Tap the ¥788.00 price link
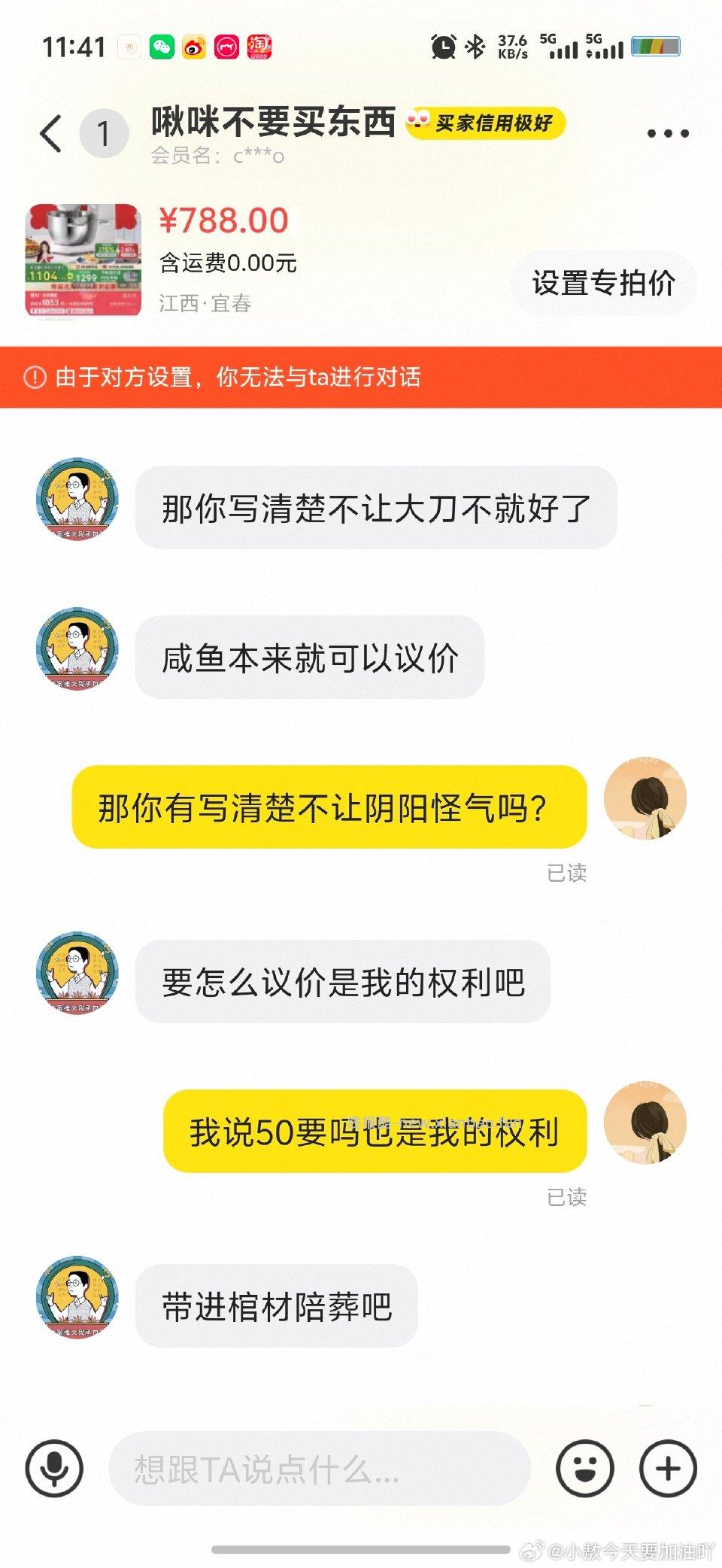Viewport: 722px width, 1568px height. coord(224,219)
